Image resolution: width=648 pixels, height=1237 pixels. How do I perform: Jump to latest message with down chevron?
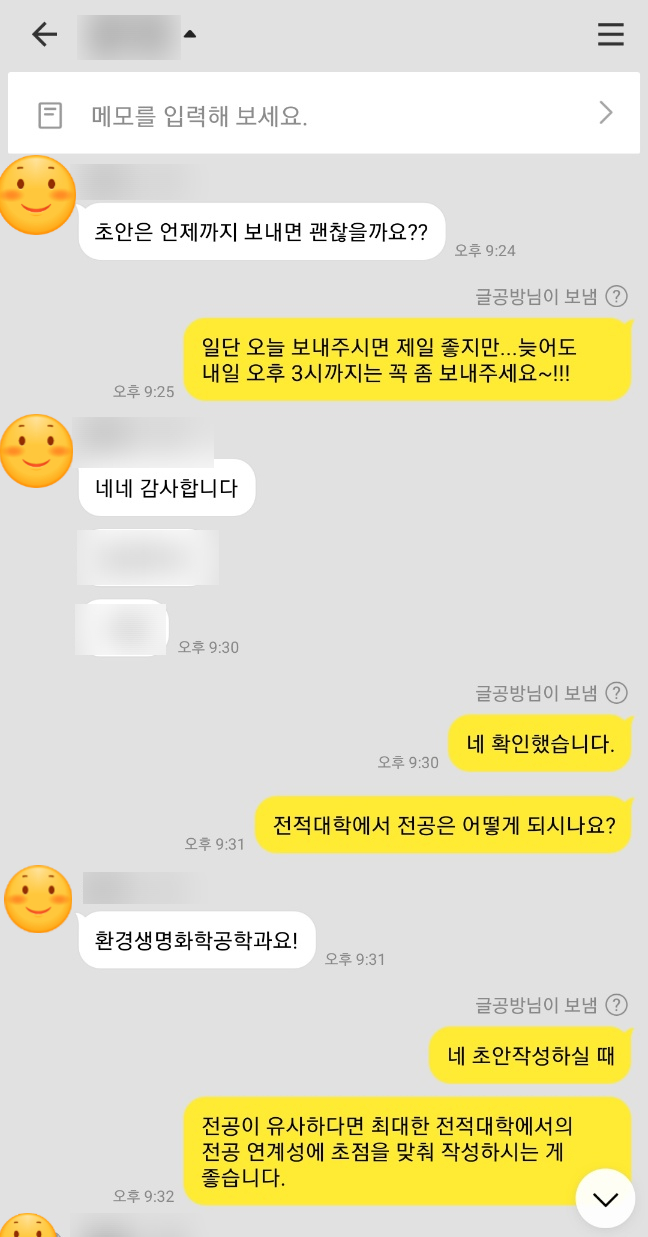pyautogui.click(x=605, y=1198)
